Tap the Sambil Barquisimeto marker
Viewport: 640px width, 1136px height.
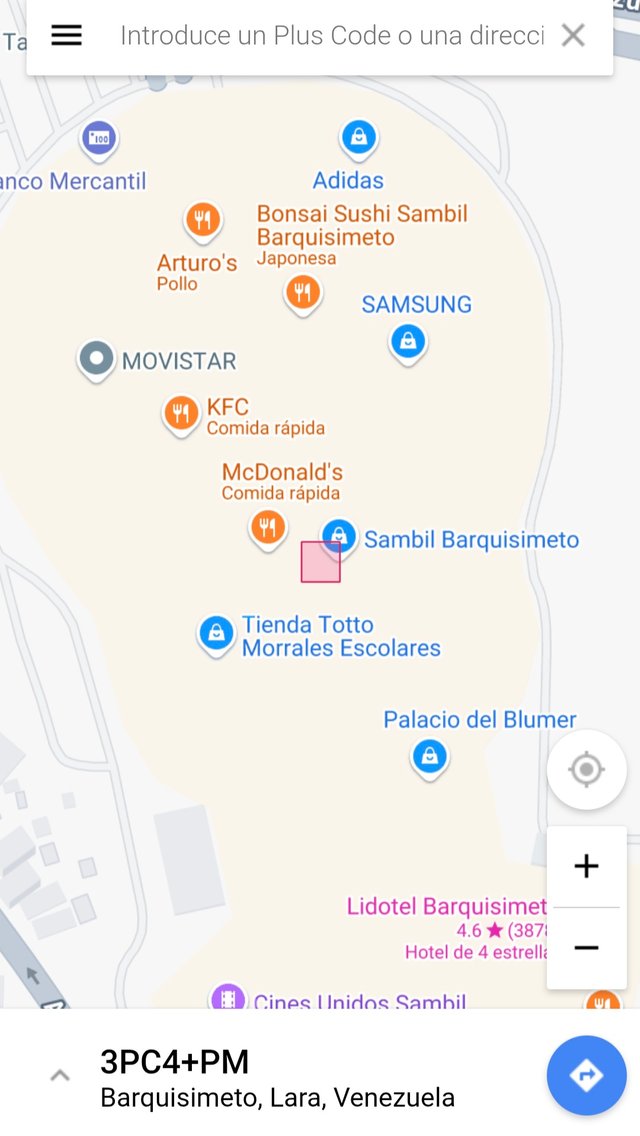point(339,533)
